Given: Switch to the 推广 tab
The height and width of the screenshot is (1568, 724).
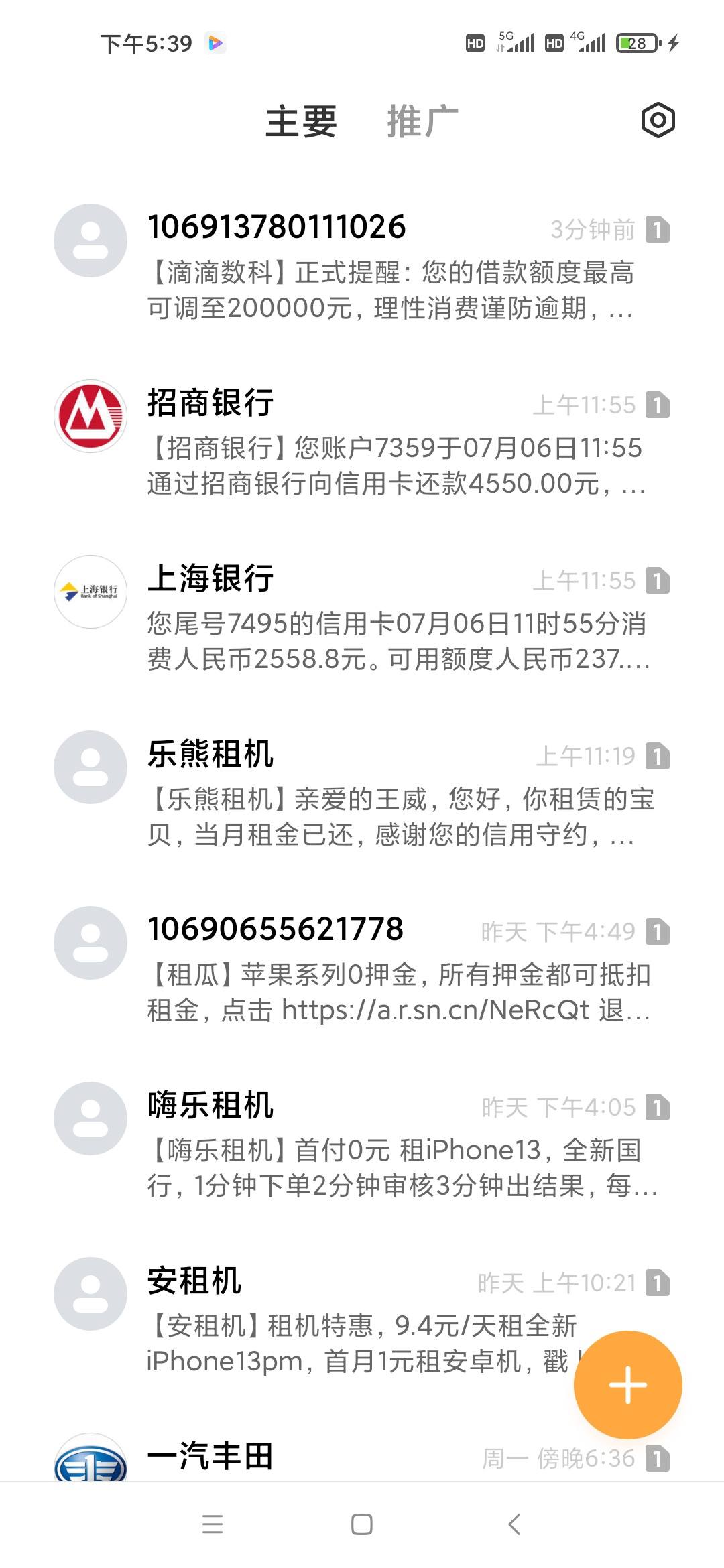Looking at the screenshot, I should pos(422,122).
